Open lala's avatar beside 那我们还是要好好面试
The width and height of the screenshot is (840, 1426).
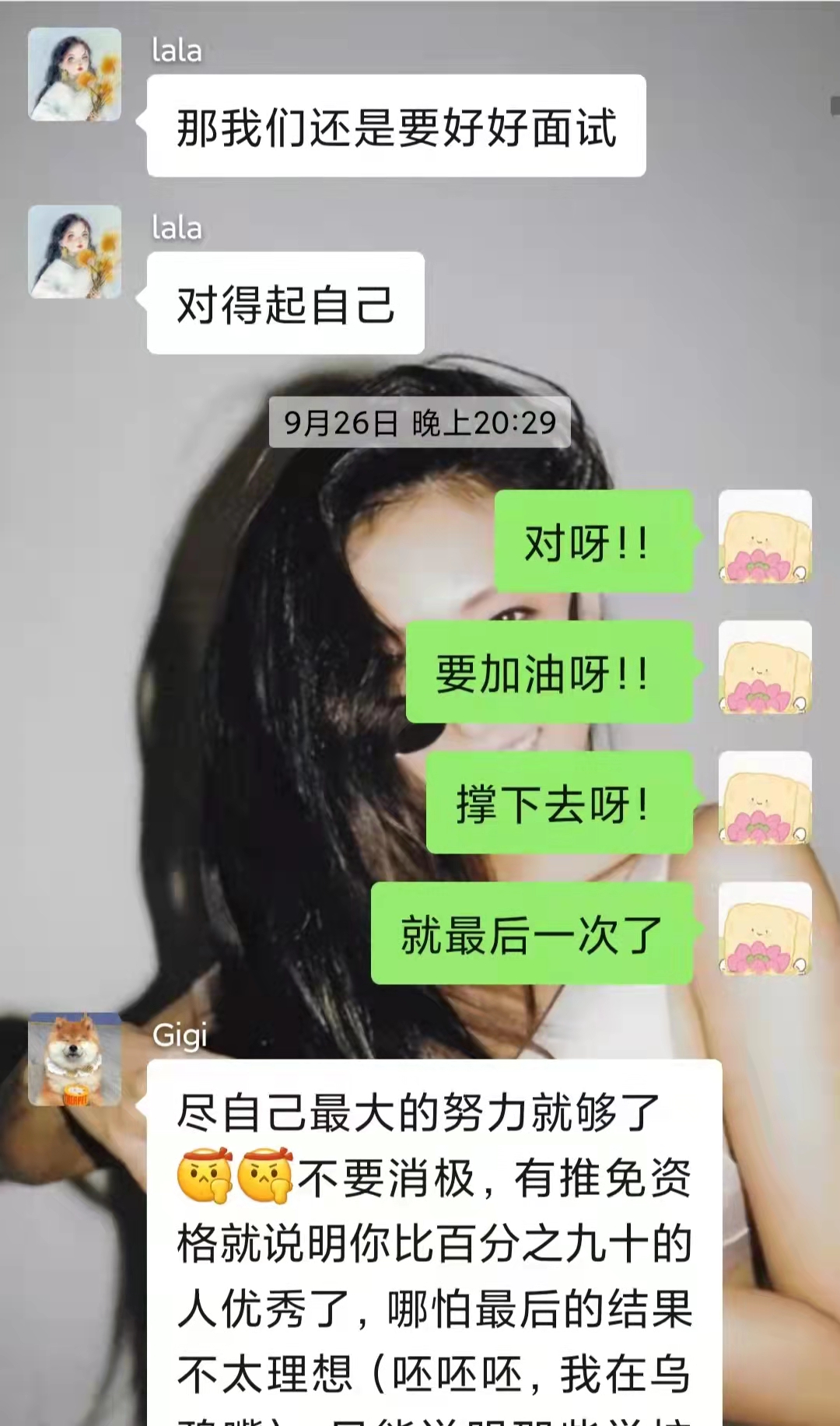[75, 75]
